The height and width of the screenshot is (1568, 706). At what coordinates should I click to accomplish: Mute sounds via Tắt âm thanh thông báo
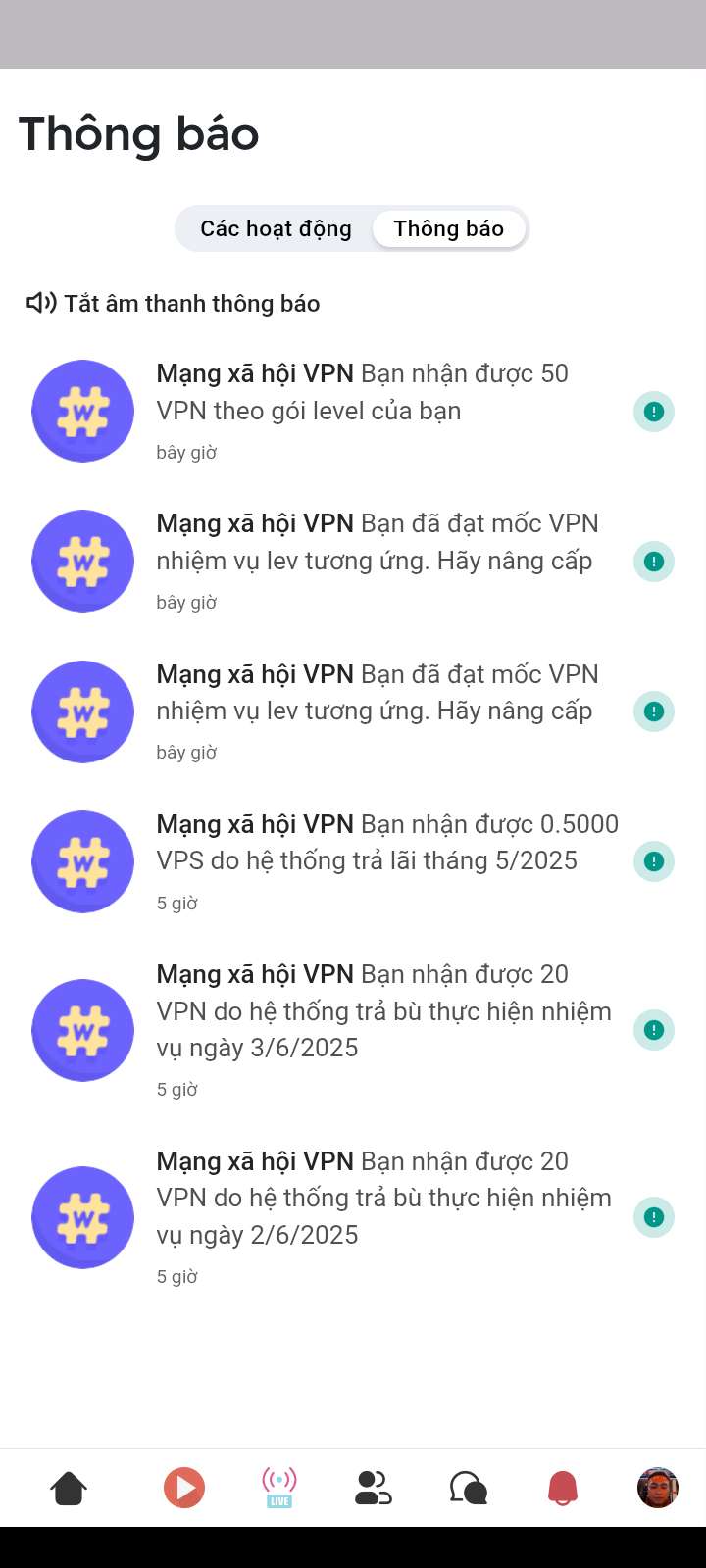tap(174, 304)
